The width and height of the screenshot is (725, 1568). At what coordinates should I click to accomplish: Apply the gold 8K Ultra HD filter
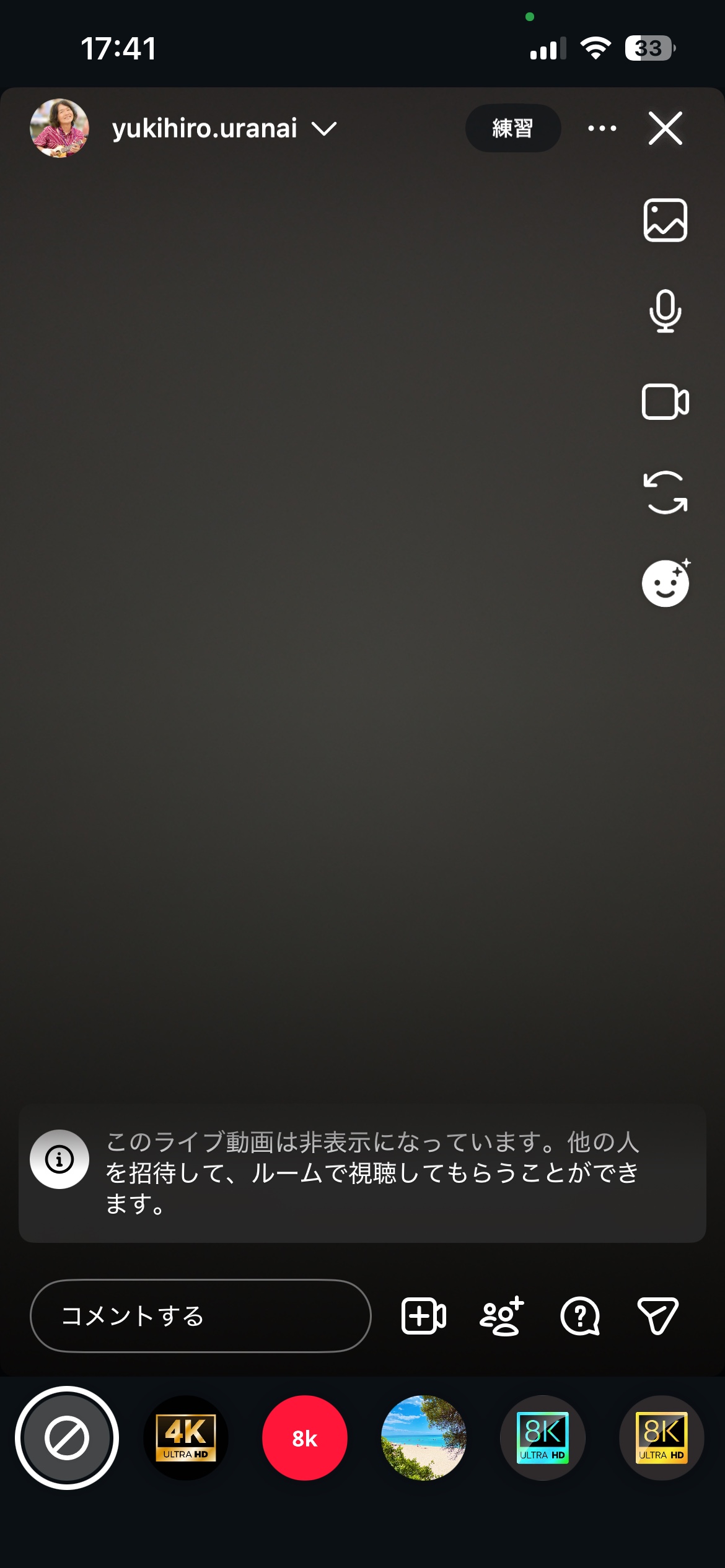(x=661, y=1438)
